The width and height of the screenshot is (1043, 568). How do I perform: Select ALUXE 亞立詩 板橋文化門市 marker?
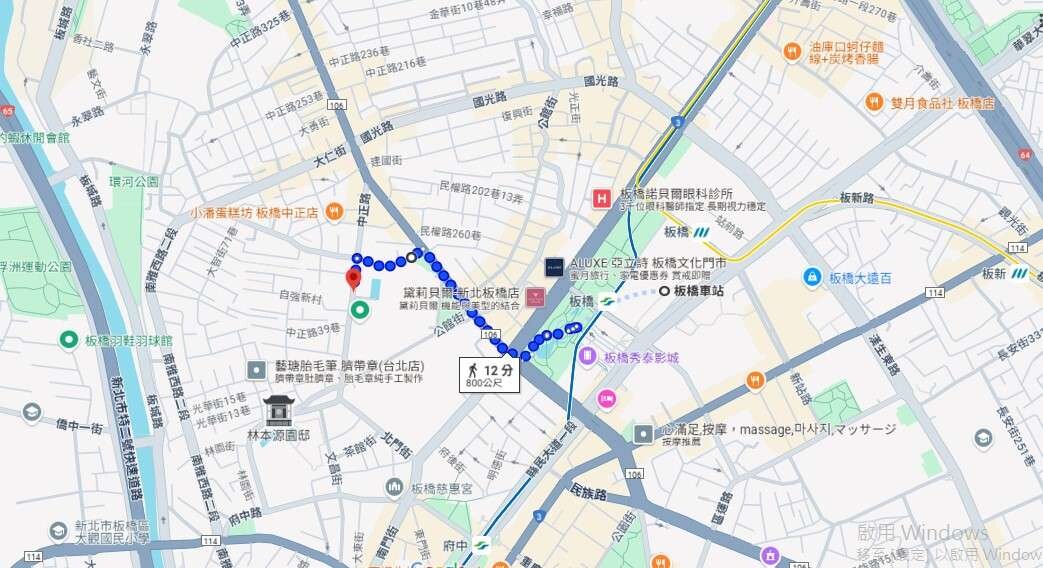pos(554,267)
